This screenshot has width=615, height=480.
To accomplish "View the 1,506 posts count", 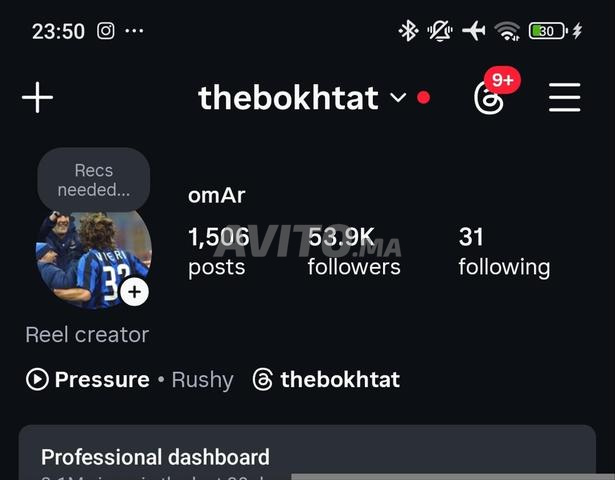I will pyautogui.click(x=217, y=251).
